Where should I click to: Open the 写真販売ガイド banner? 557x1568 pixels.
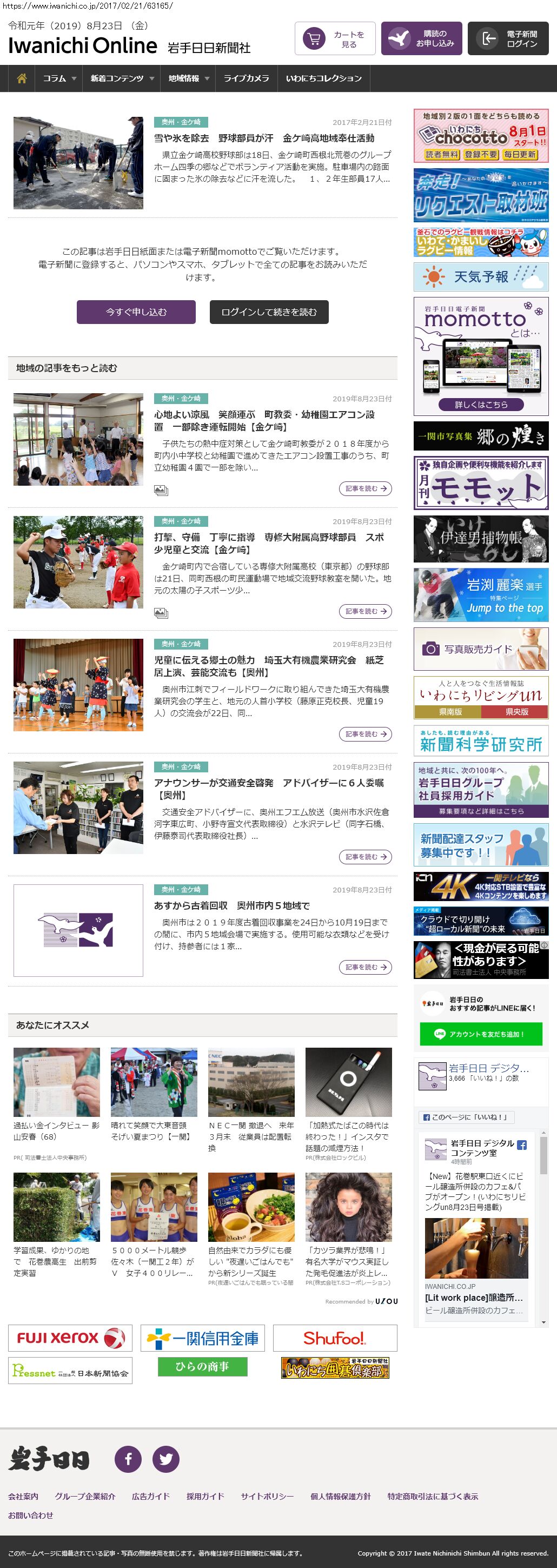coord(481,650)
